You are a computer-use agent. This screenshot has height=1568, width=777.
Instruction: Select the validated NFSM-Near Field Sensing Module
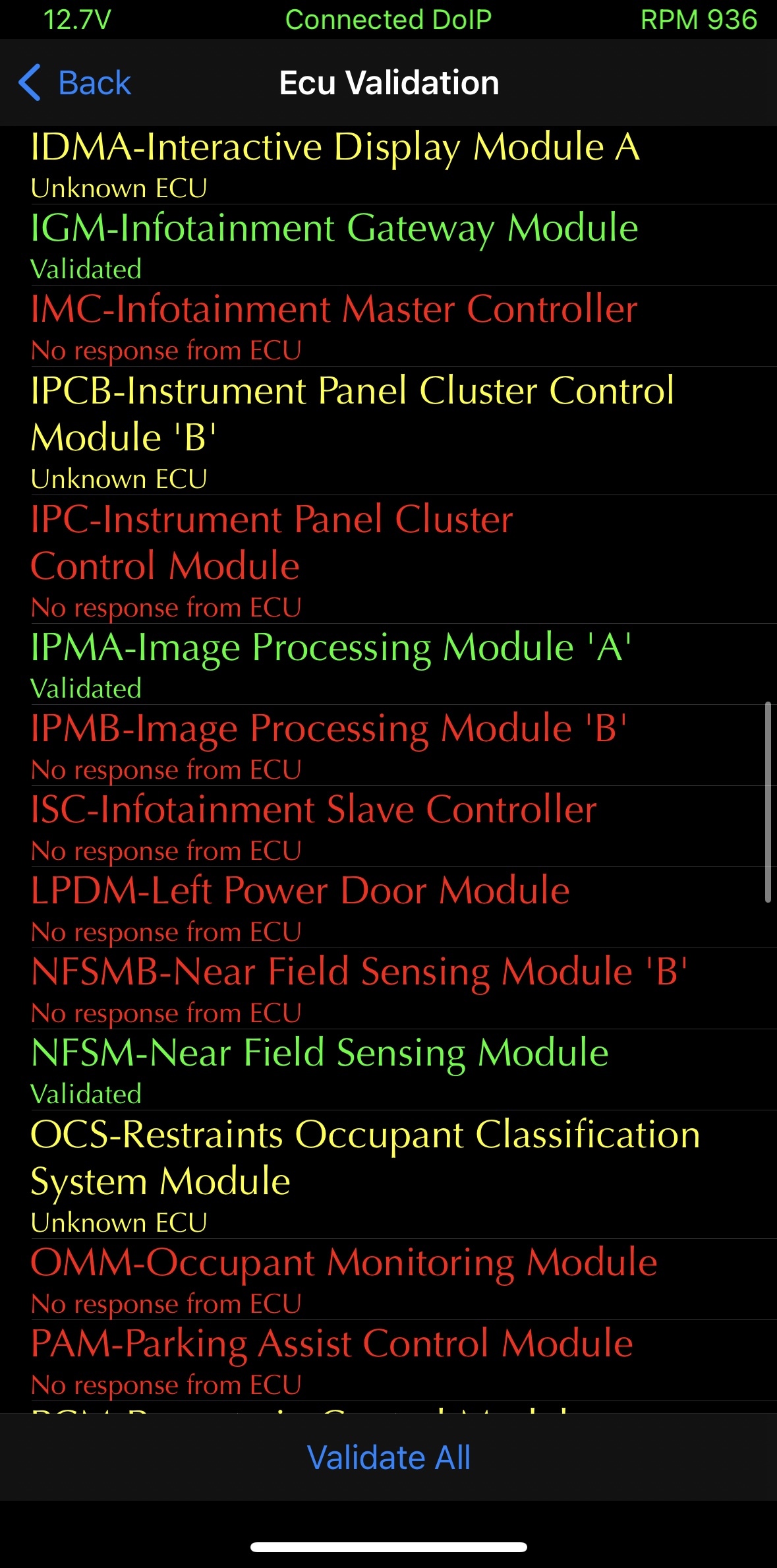click(389, 1070)
